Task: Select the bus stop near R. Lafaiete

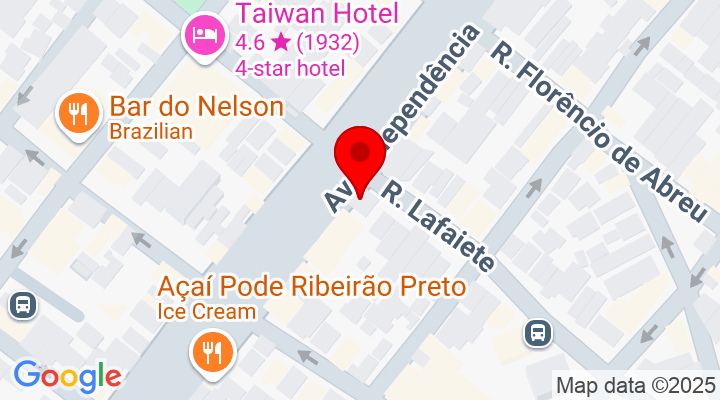Action: tap(538, 331)
